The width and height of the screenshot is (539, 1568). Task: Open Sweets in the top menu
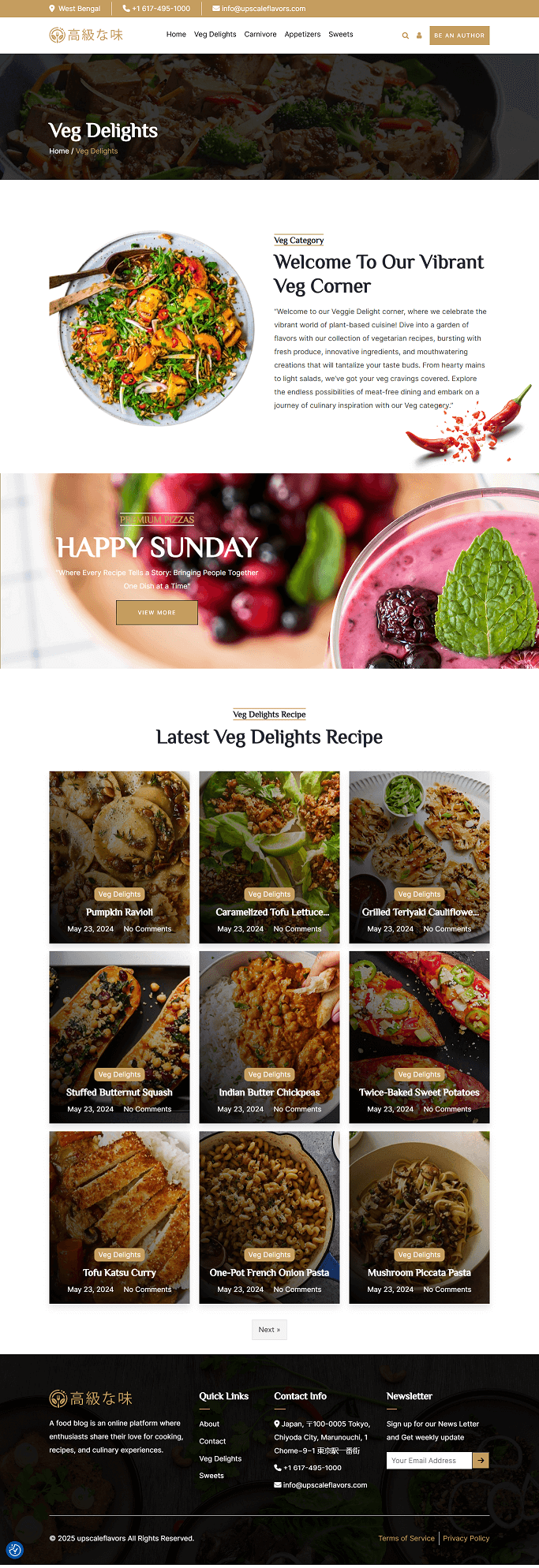341,35
